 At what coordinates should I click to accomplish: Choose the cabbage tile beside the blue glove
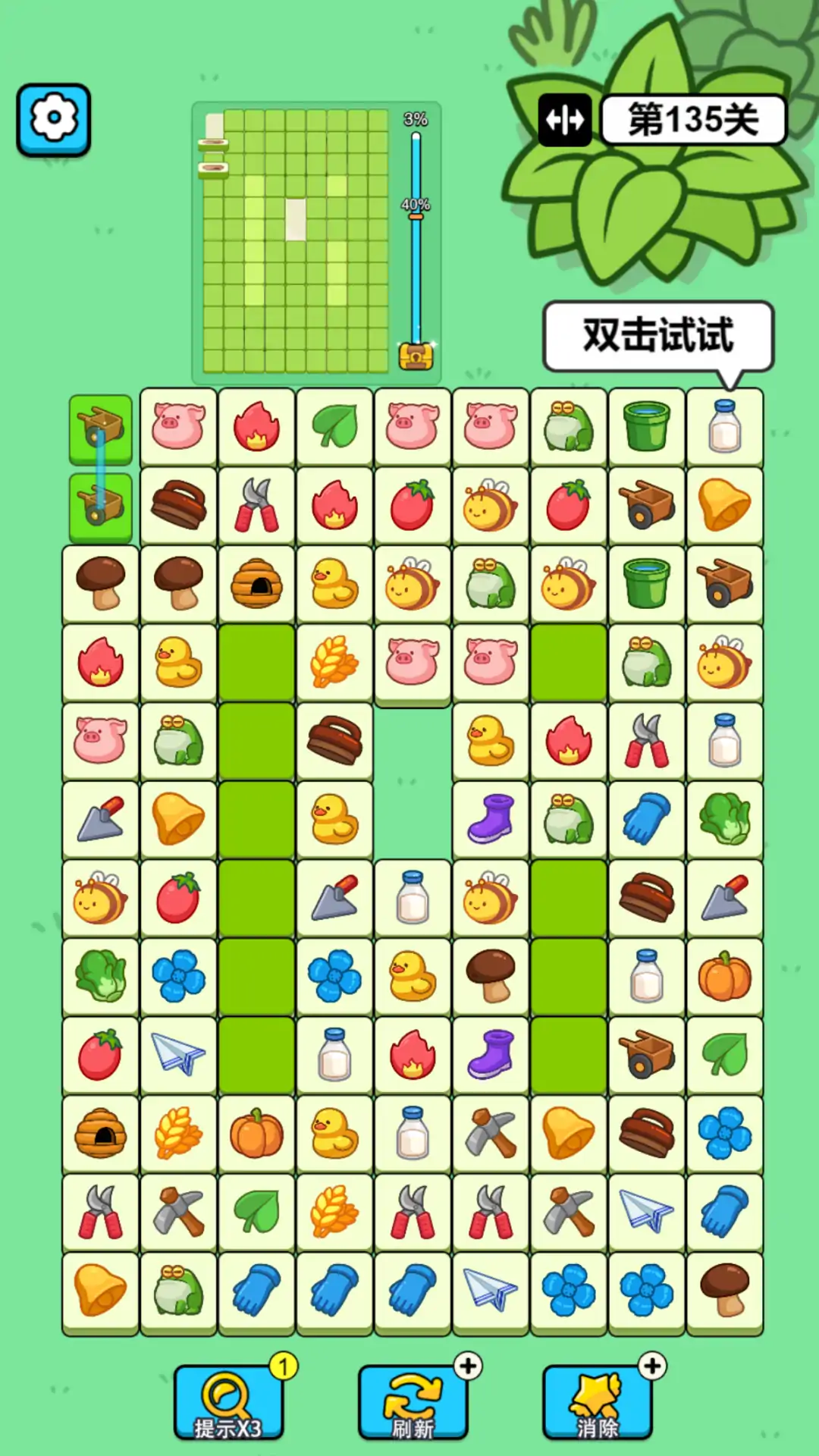coord(724,818)
